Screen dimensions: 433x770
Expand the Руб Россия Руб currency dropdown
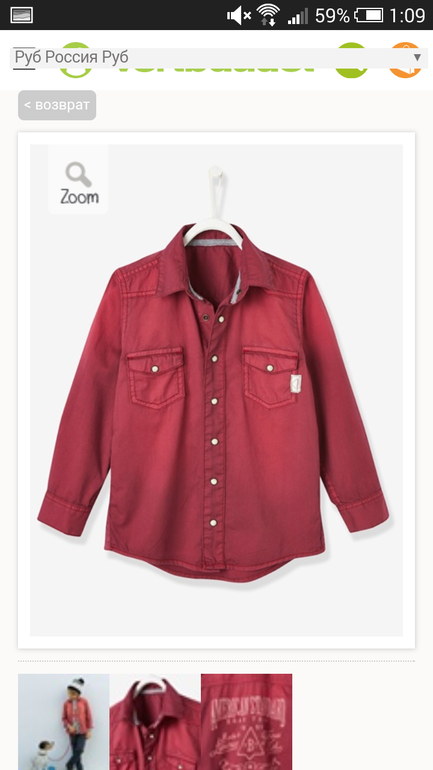(x=216, y=58)
